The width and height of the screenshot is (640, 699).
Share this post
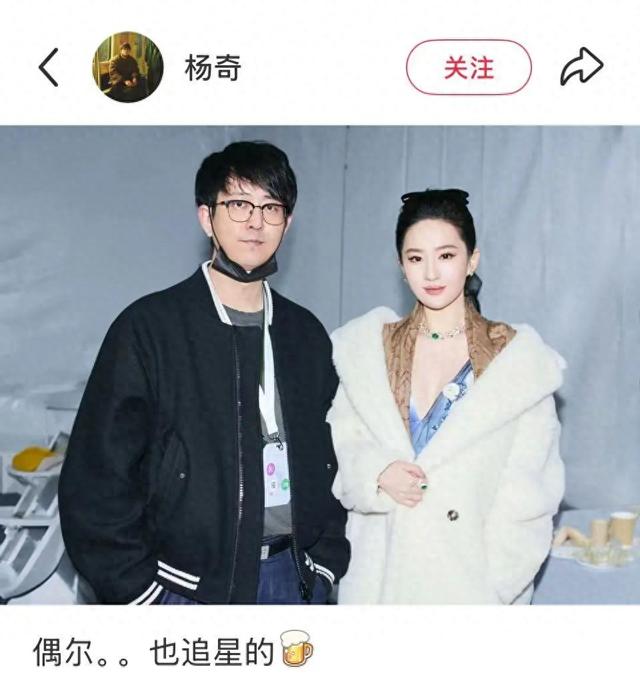click(x=581, y=67)
